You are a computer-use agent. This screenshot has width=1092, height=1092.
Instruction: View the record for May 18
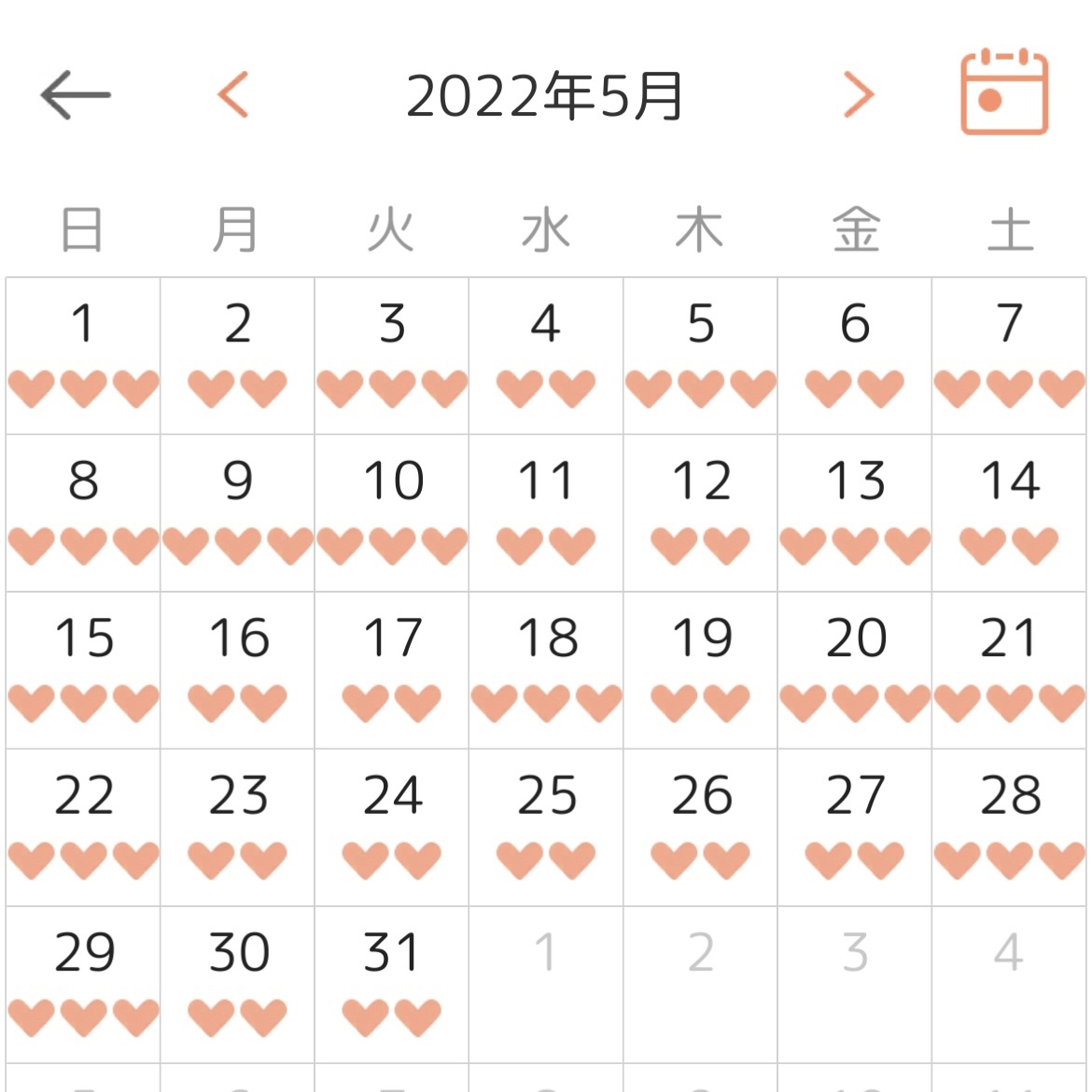click(x=546, y=669)
